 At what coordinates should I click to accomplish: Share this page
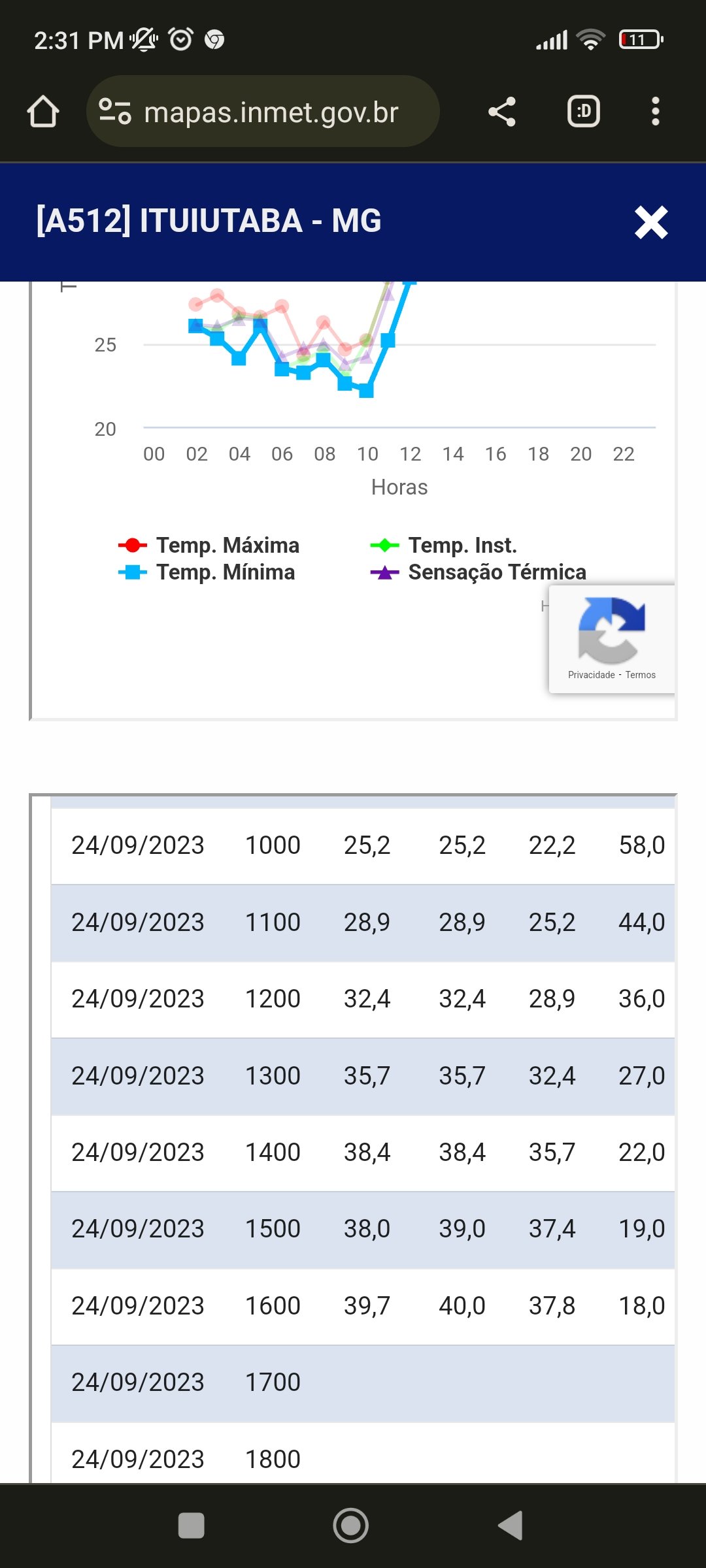pyautogui.click(x=502, y=112)
